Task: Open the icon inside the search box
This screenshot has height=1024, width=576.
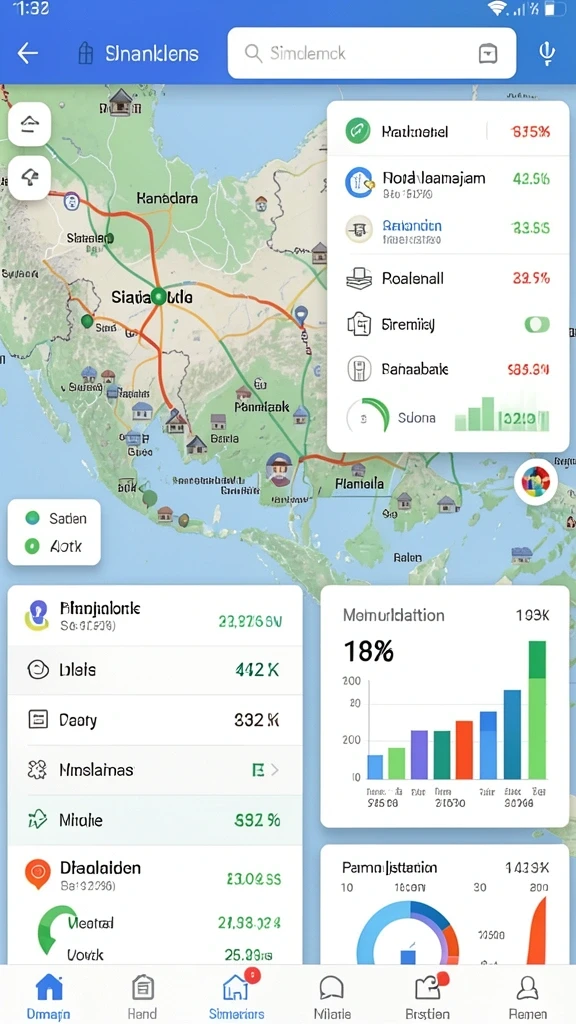Action: point(488,53)
